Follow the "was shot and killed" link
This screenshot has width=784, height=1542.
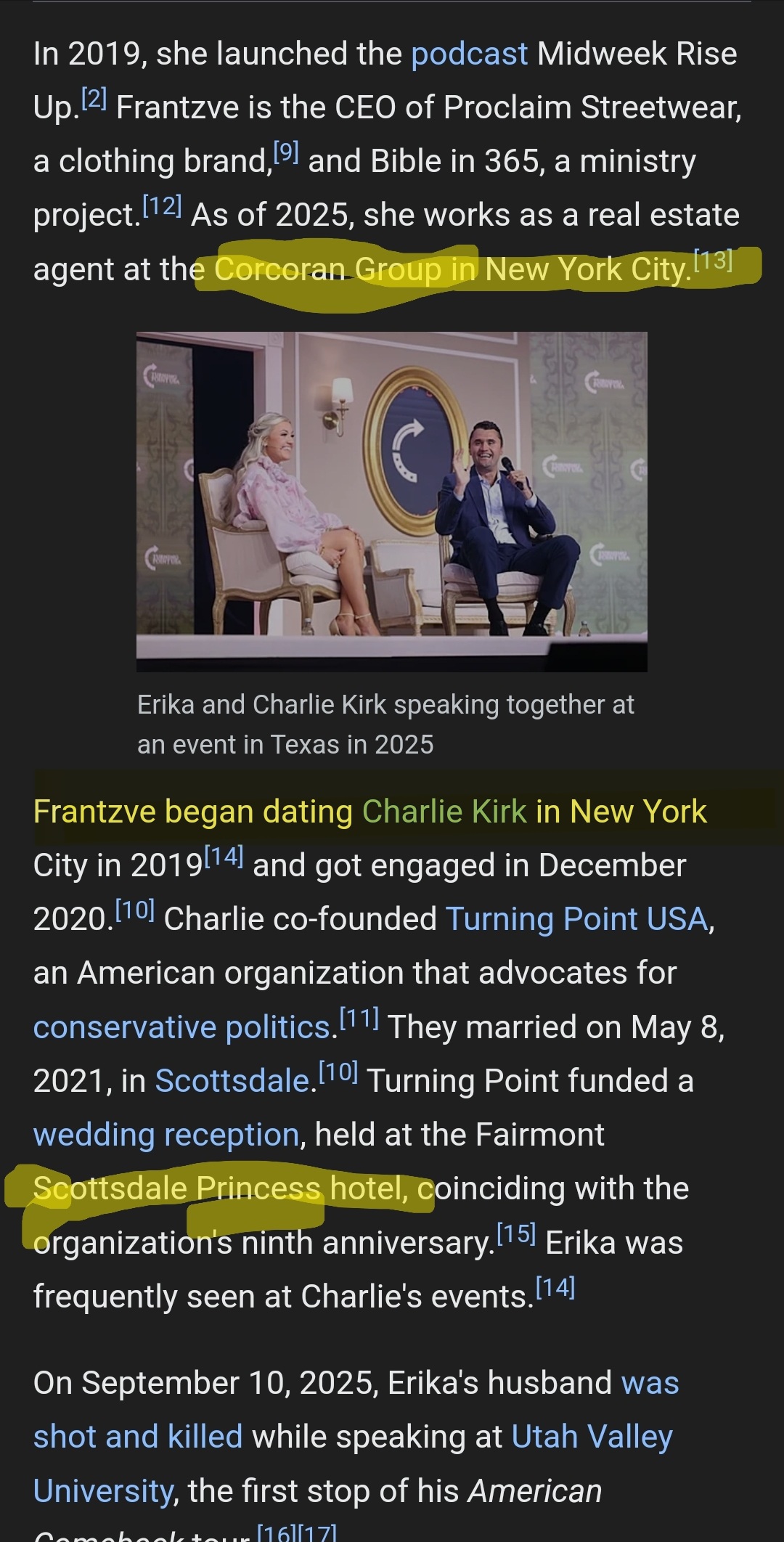[x=356, y=1410]
